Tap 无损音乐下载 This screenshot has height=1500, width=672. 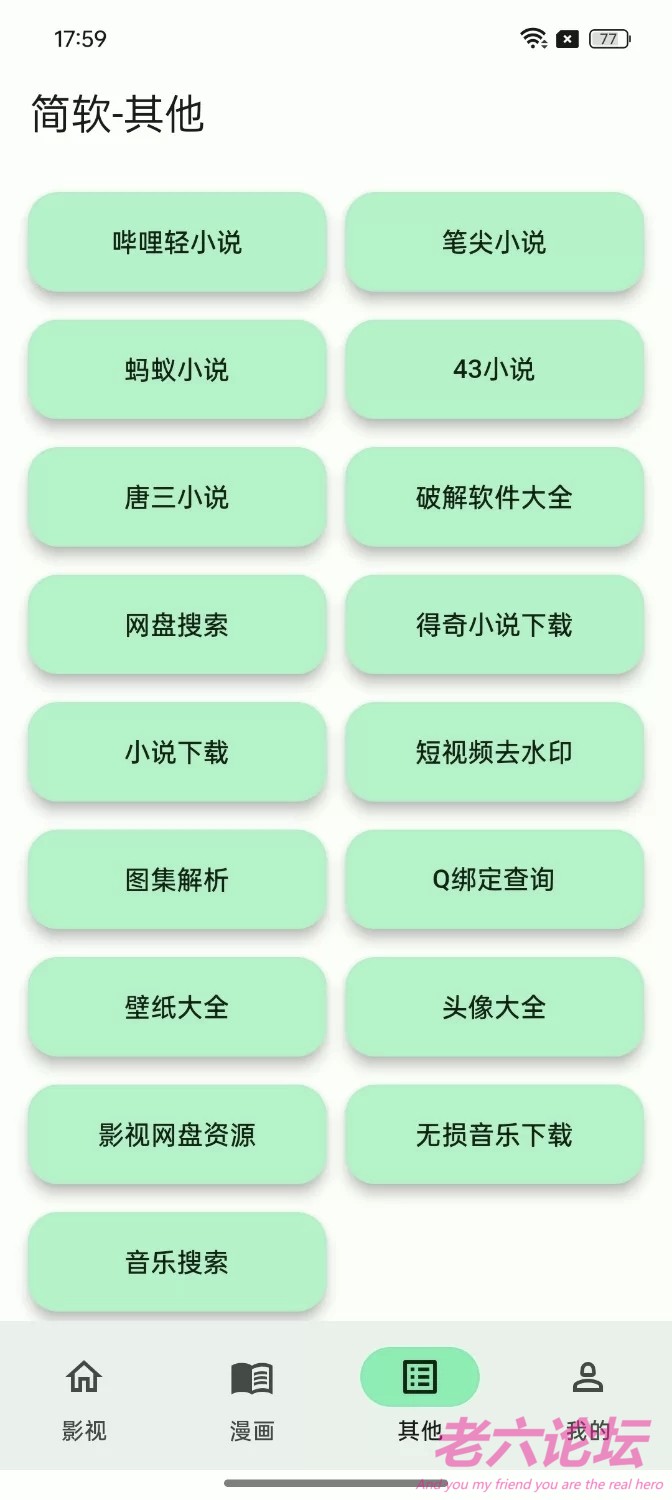click(494, 1135)
